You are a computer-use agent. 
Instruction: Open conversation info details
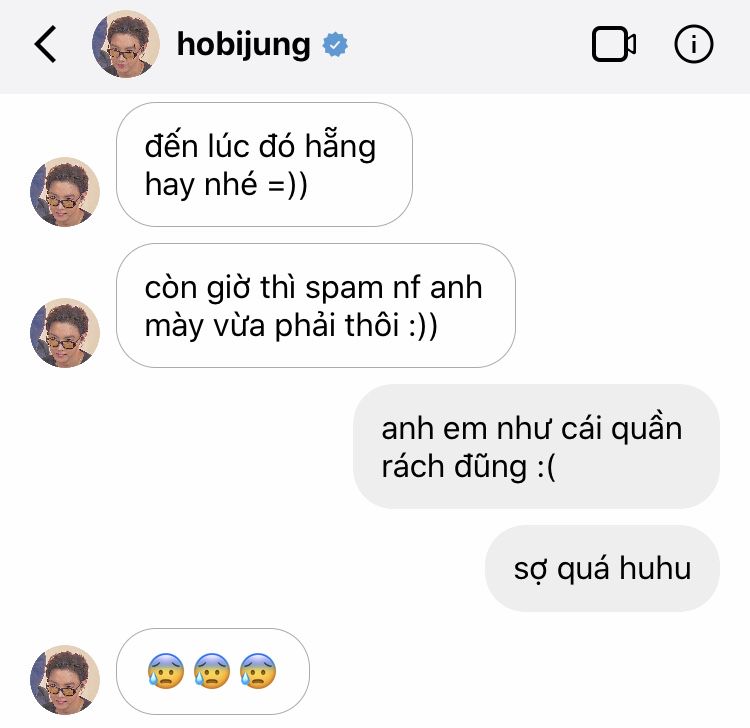pos(693,45)
